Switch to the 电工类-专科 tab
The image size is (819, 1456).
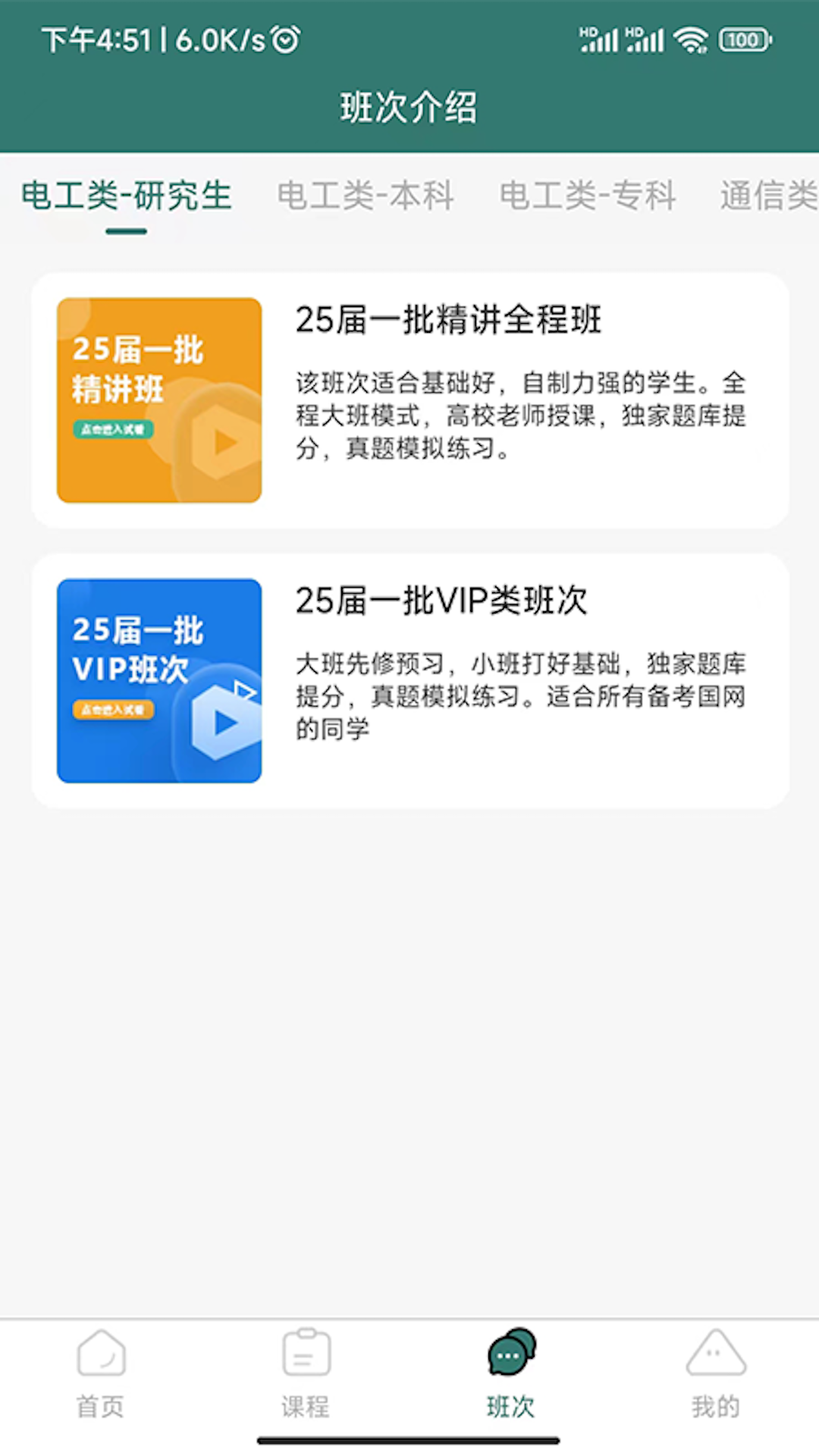[588, 196]
